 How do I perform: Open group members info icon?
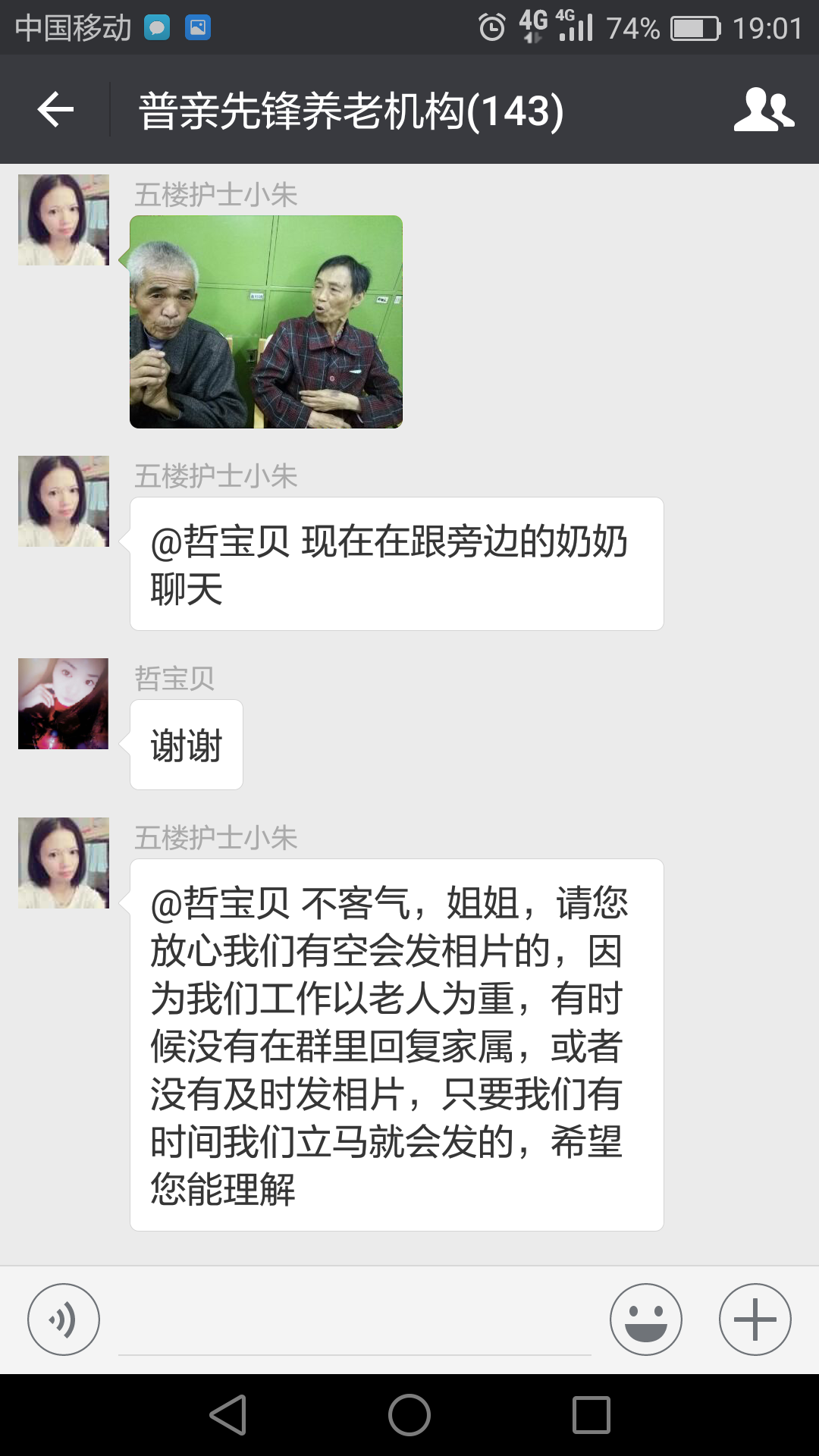pyautogui.click(x=763, y=110)
